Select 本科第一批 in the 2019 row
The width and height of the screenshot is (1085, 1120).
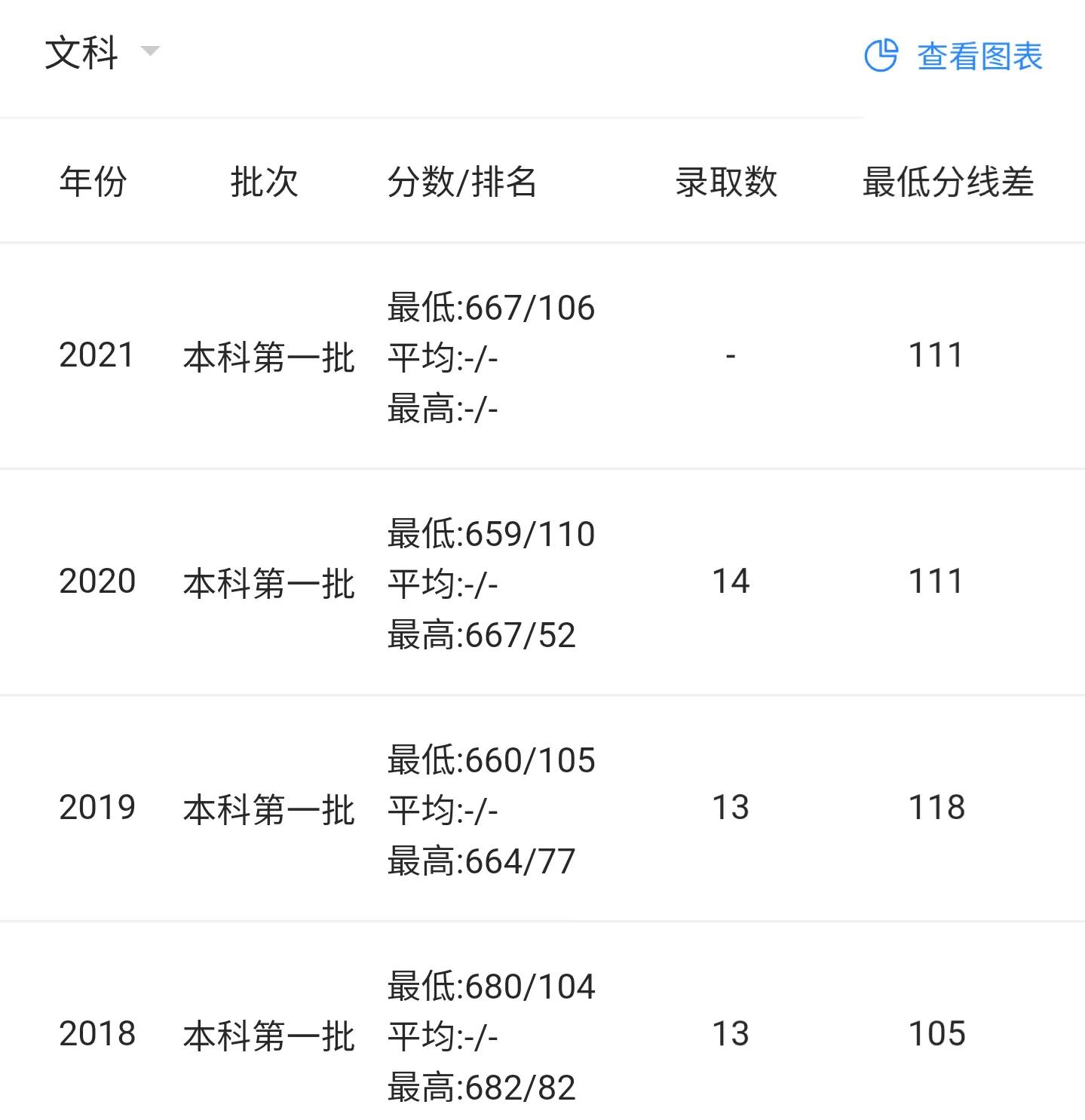click(x=269, y=807)
